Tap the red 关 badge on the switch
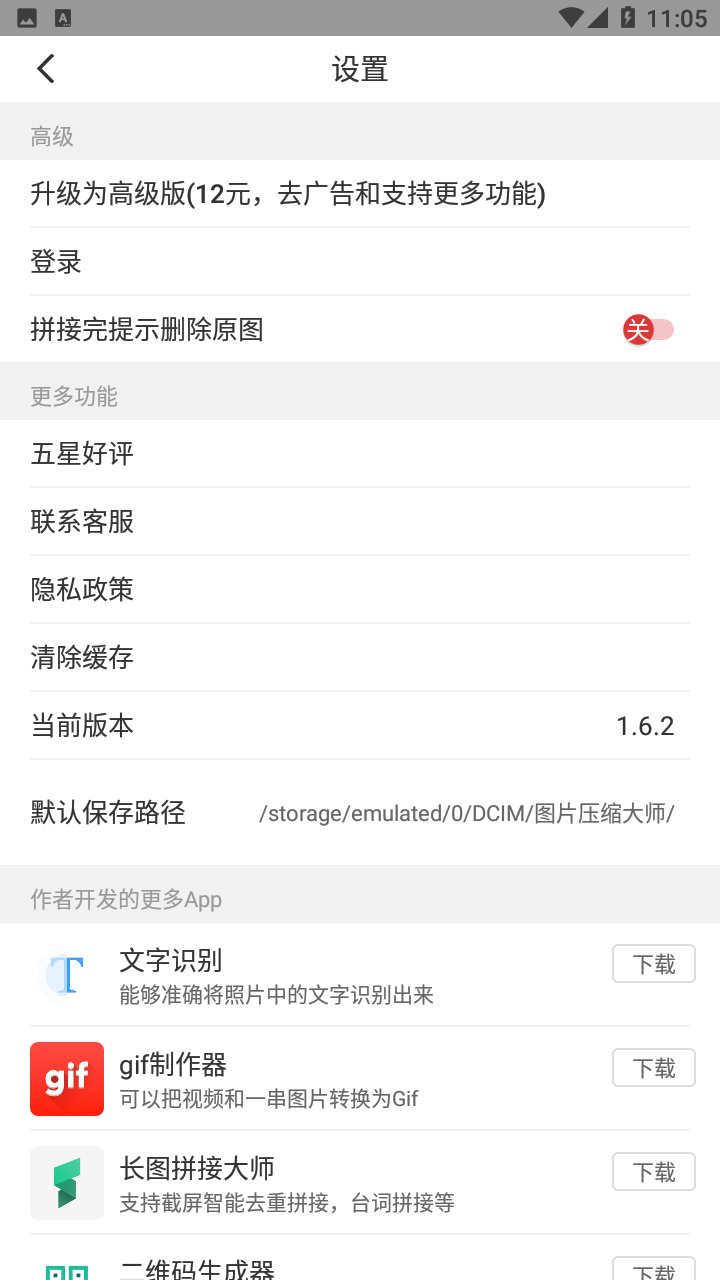720x1280 pixels. click(637, 329)
